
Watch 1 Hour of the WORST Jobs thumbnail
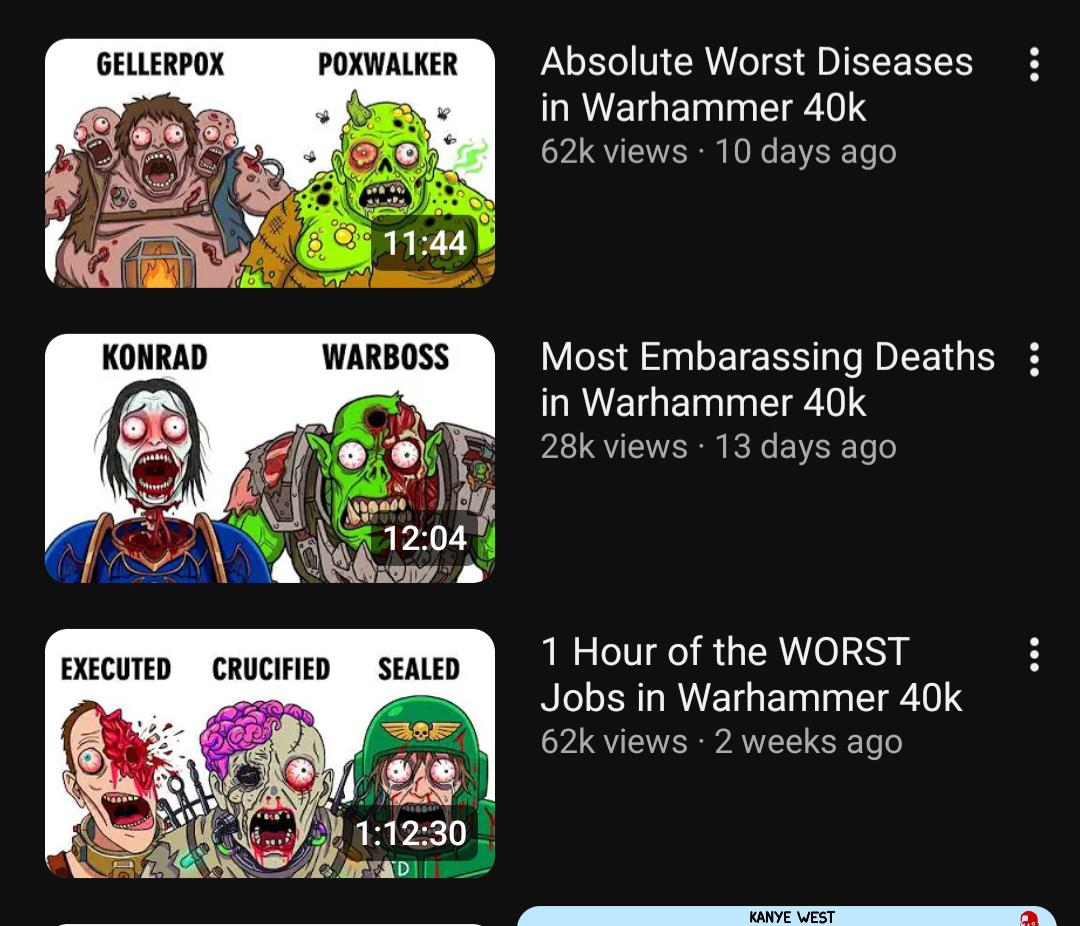point(270,753)
